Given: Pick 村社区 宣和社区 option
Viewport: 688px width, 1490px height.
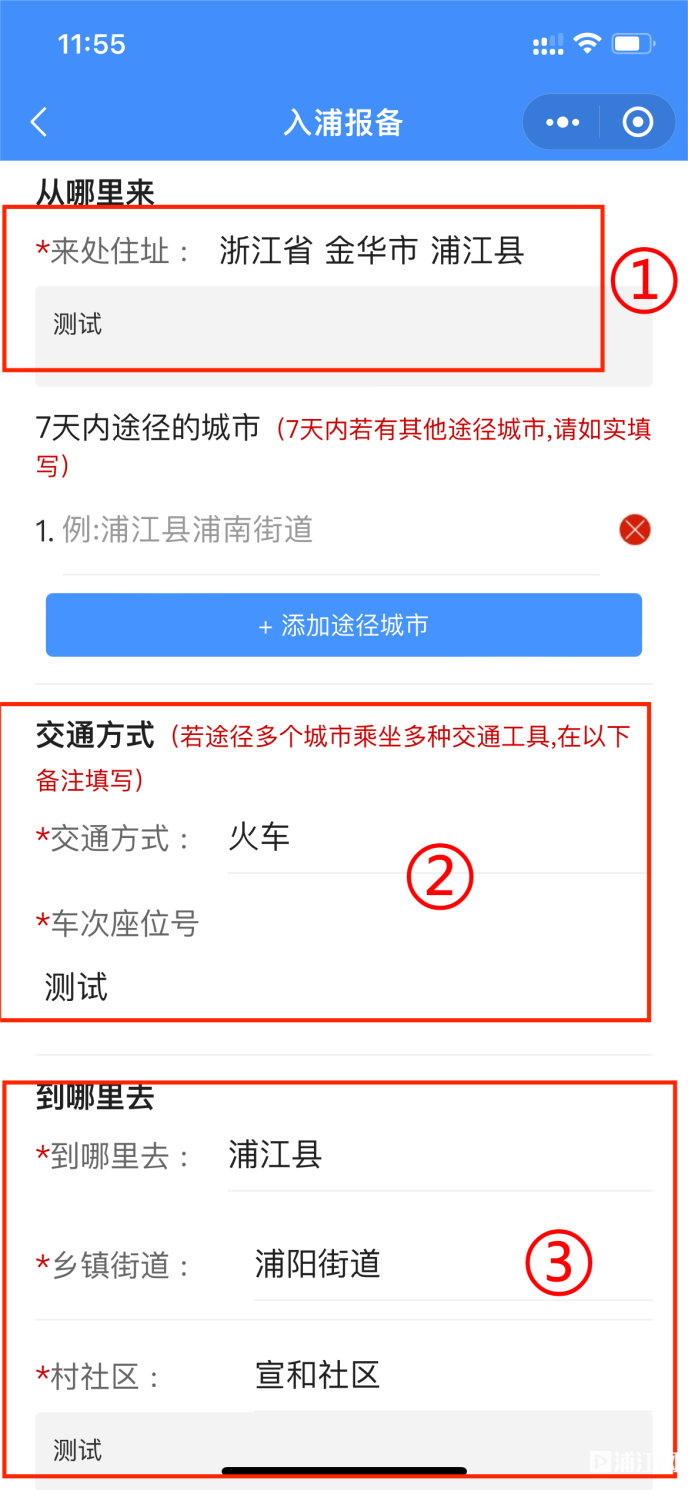Looking at the screenshot, I should pos(450,1375).
